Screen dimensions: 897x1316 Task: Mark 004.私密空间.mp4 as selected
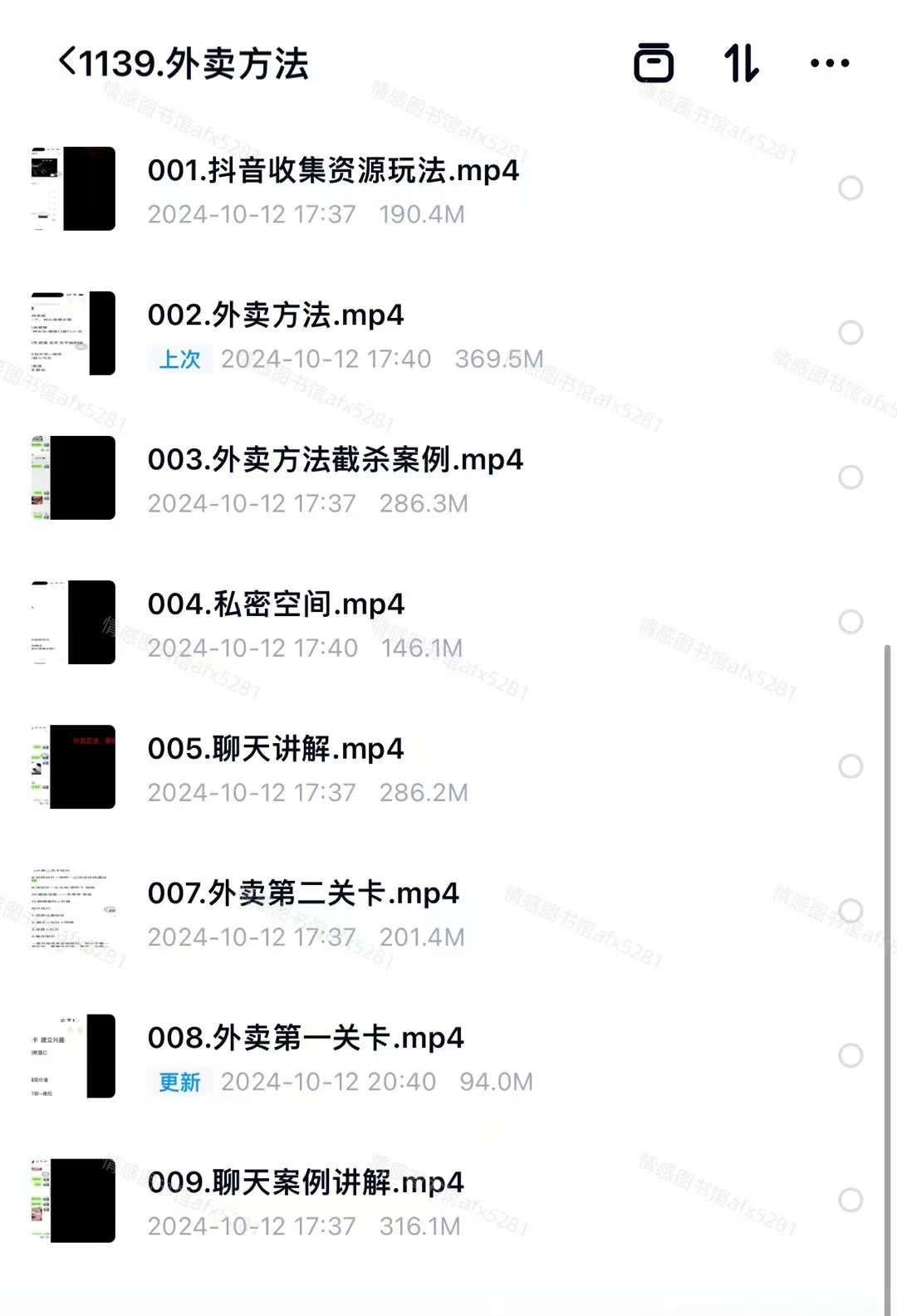pos(850,622)
